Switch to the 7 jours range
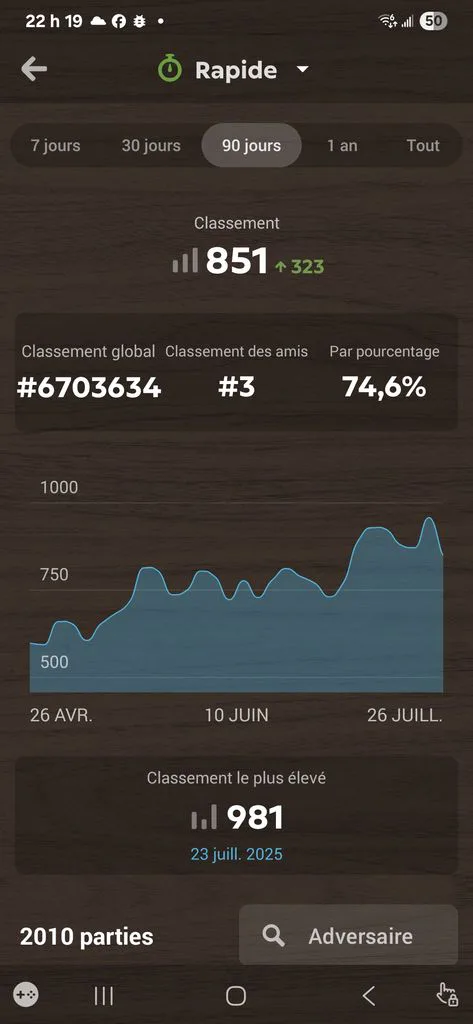Viewport: 473px width, 1024px height. pos(56,145)
